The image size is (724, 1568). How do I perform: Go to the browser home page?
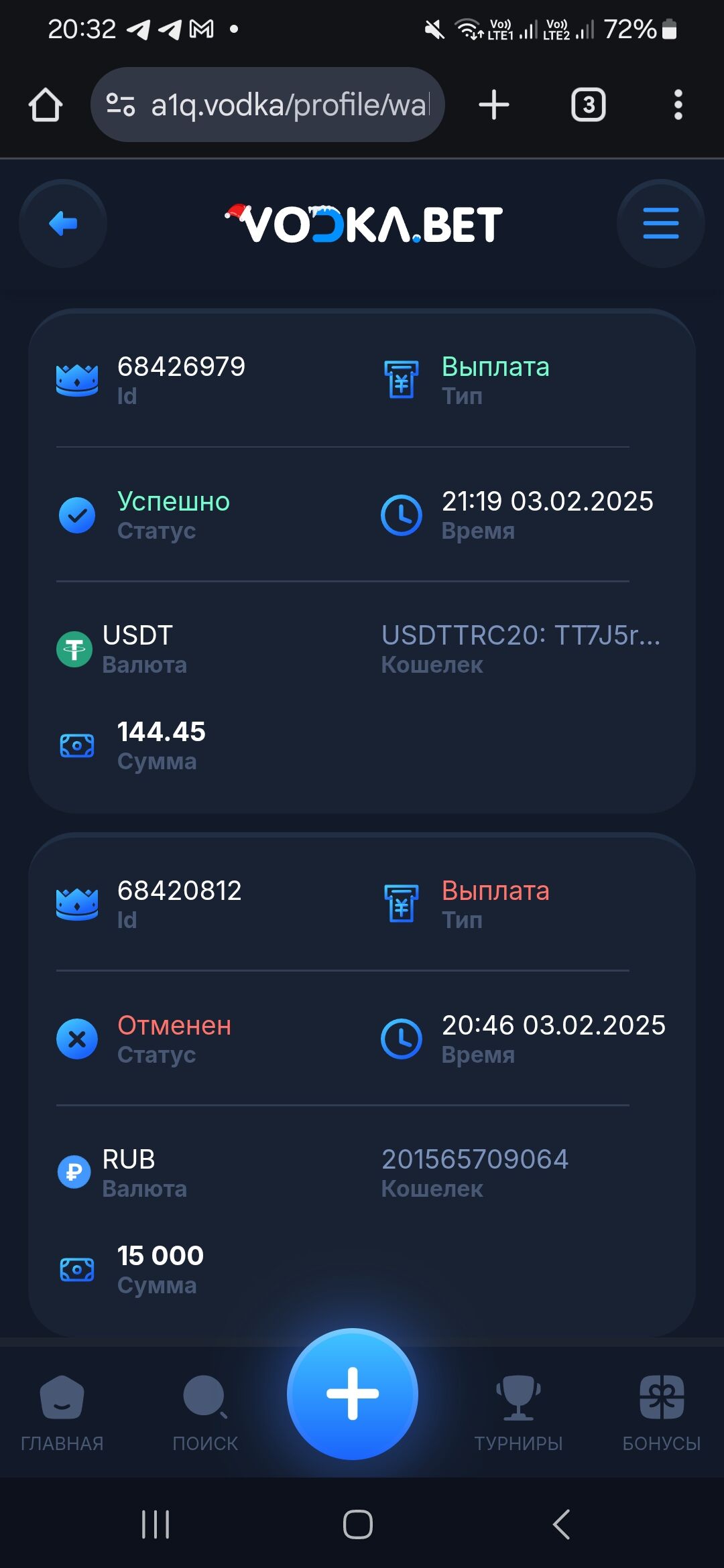46,105
